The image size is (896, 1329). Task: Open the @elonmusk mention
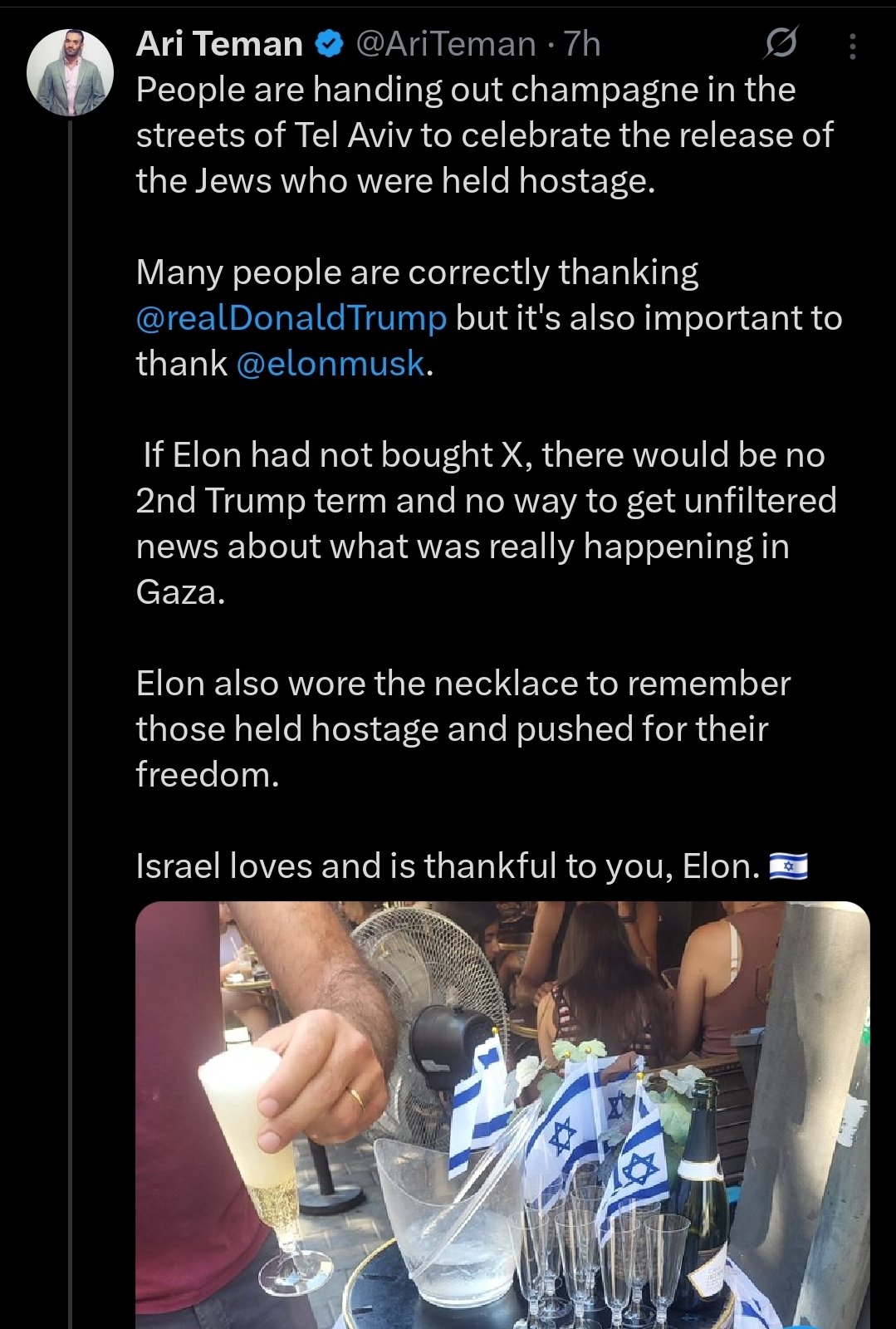pos(330,364)
